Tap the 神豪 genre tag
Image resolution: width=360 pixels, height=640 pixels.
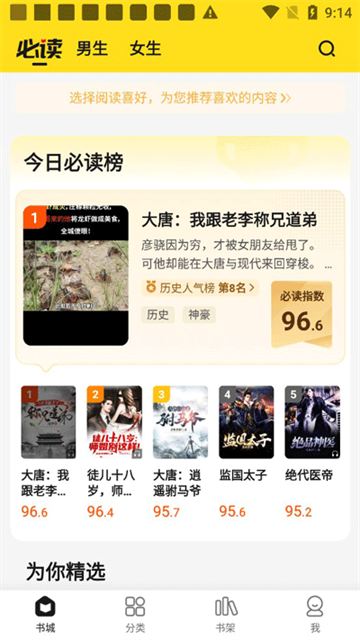point(199,315)
